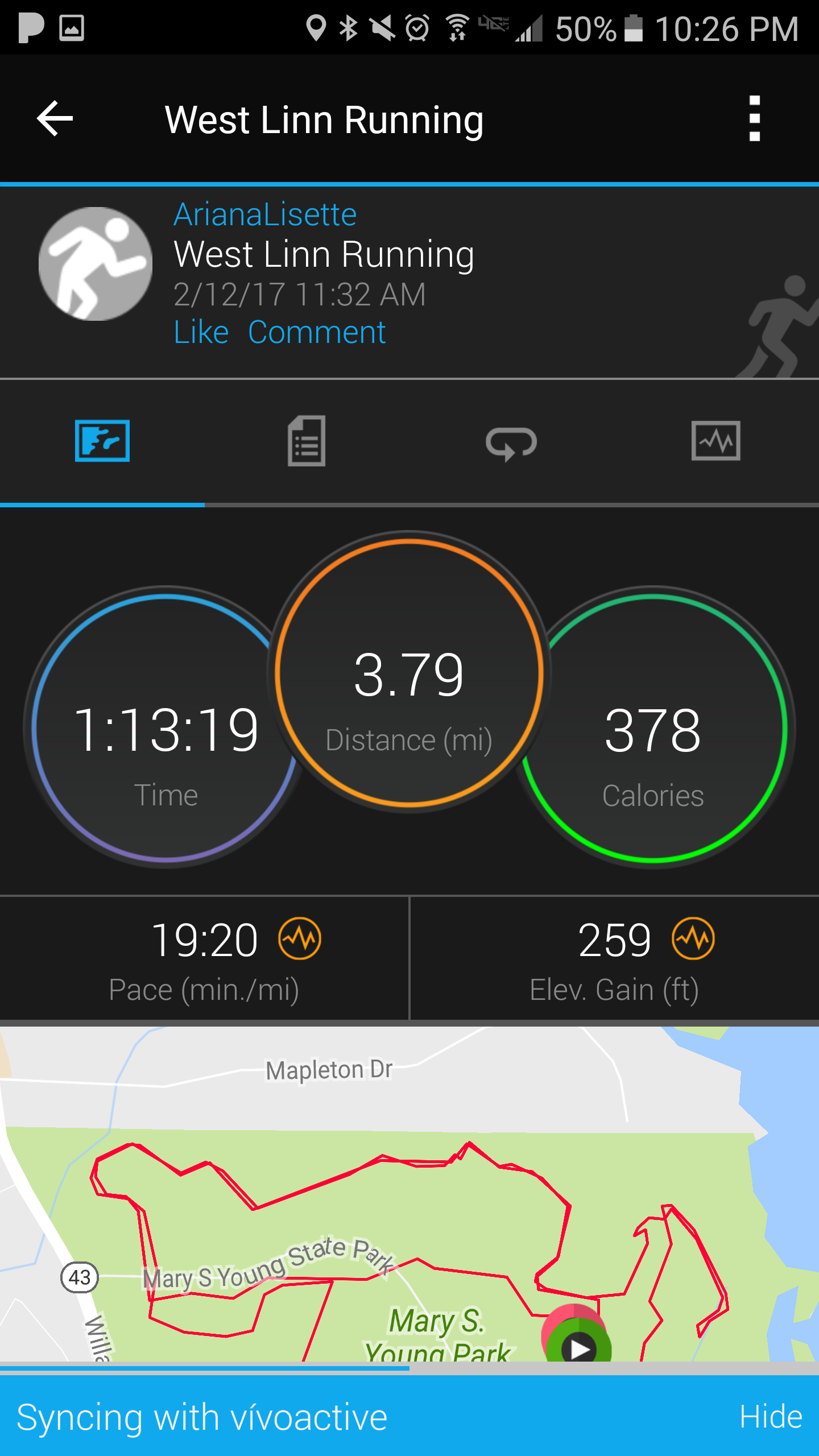Image resolution: width=819 pixels, height=1456 pixels.
Task: Open the three-dot overflow menu
Action: (754, 119)
